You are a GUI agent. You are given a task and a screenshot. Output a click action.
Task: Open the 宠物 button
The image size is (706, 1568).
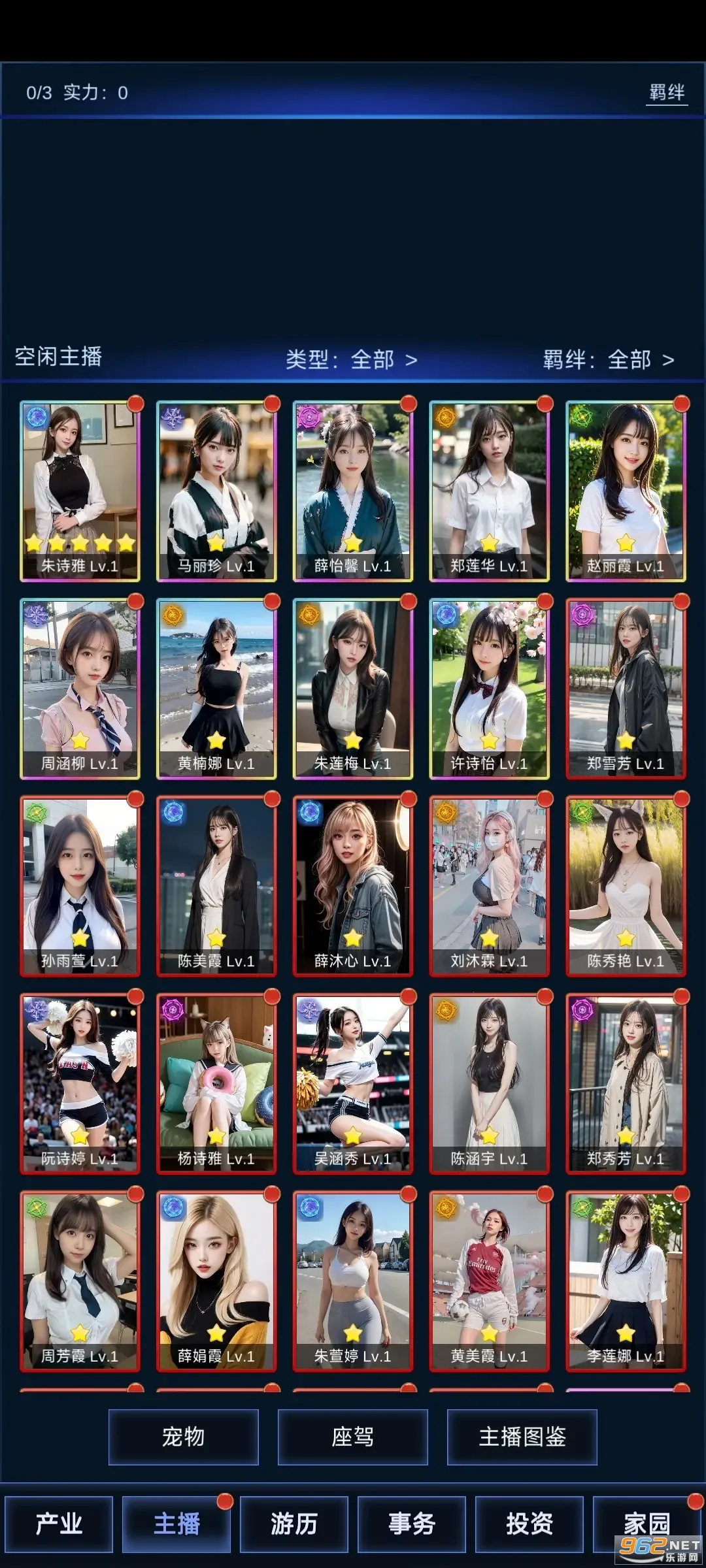tap(184, 1437)
